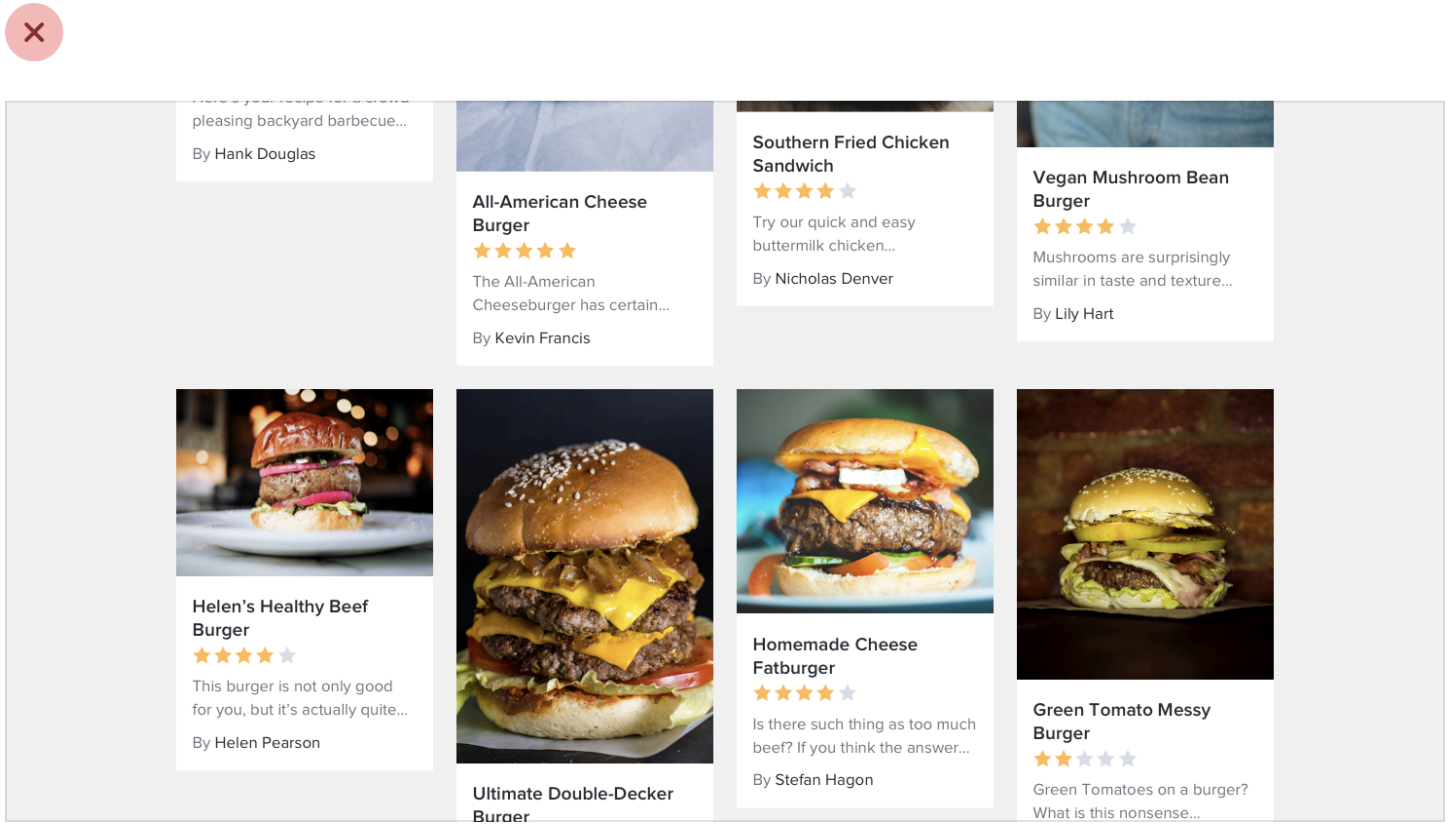This screenshot has height=826, width=1450.
Task: Open the Green Tomato Messy Burger card
Action: pyautogui.click(x=1121, y=721)
